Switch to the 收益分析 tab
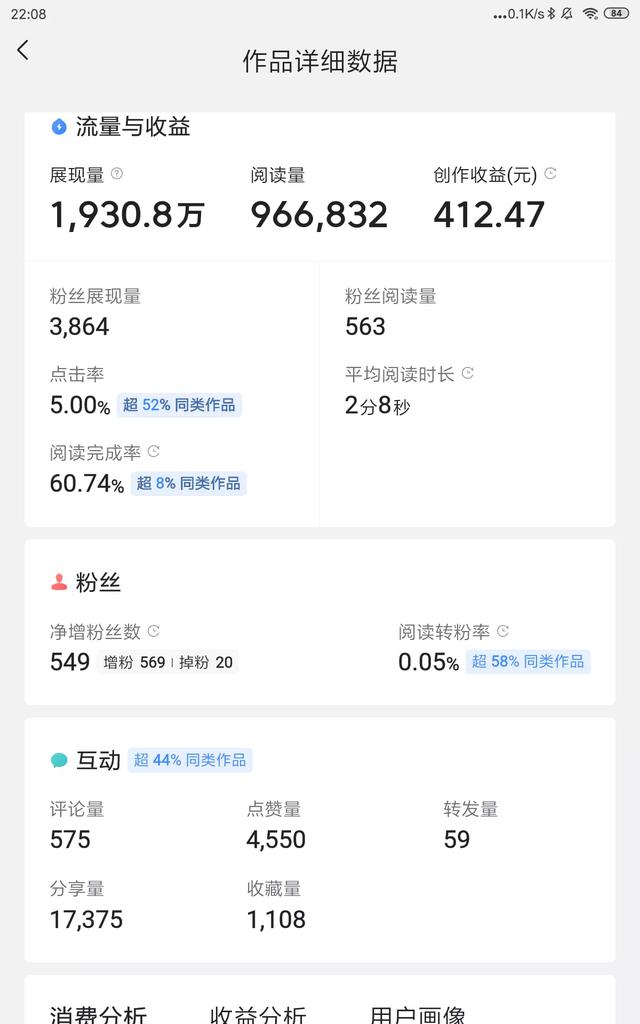 pyautogui.click(x=258, y=1014)
